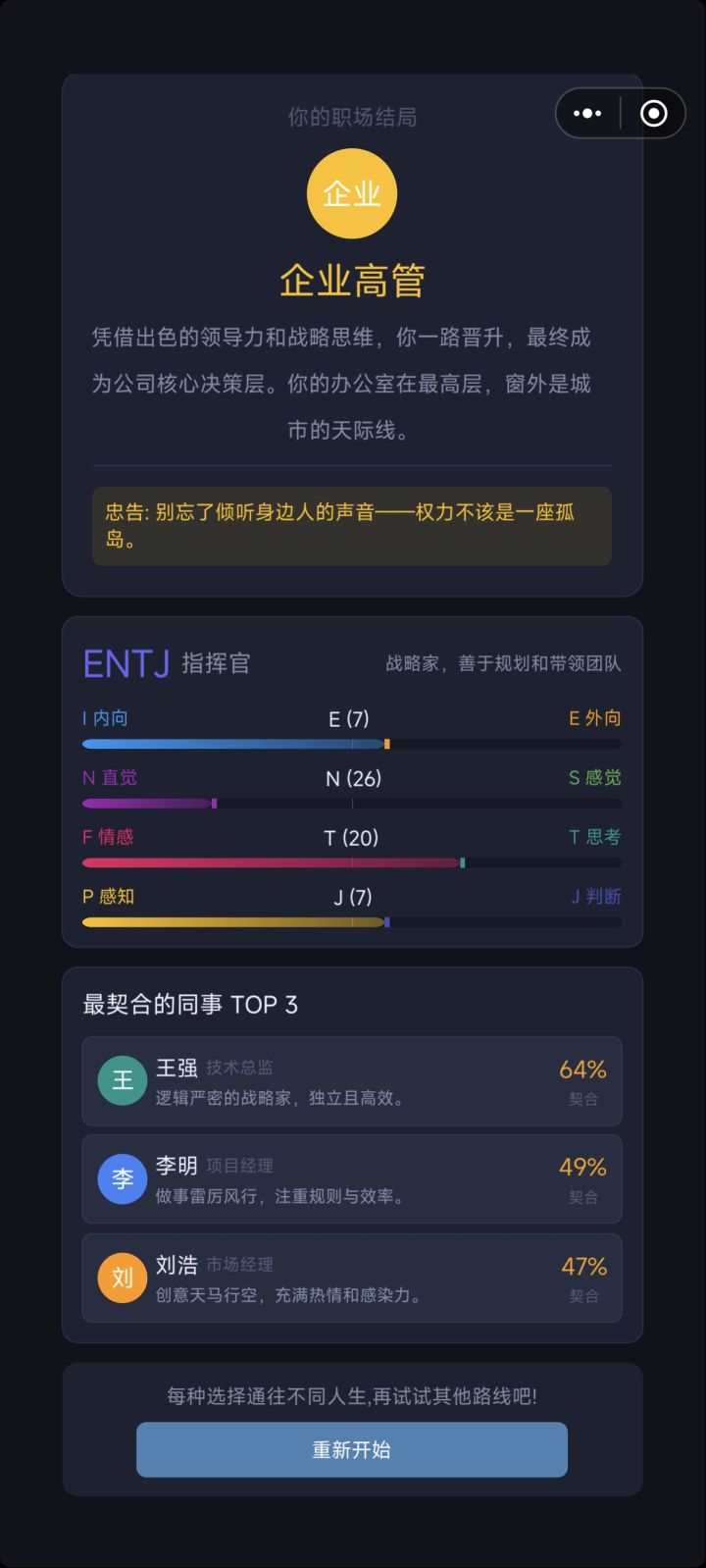Tap the ENTJ personality type label

(125, 663)
